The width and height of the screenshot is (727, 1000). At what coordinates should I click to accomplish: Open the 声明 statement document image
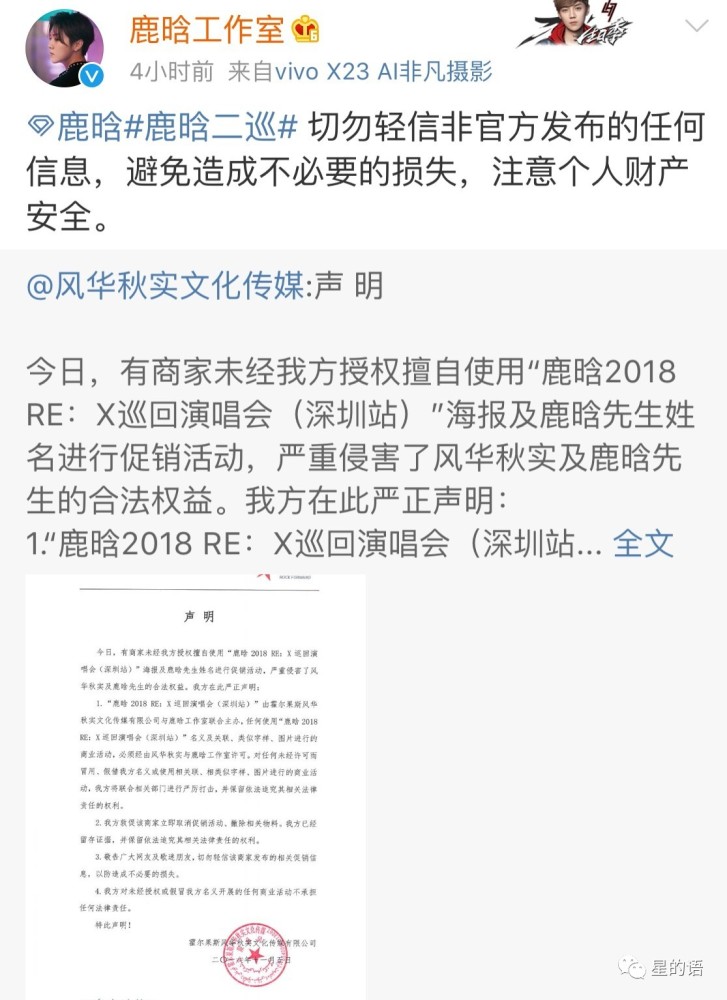[x=195, y=785]
